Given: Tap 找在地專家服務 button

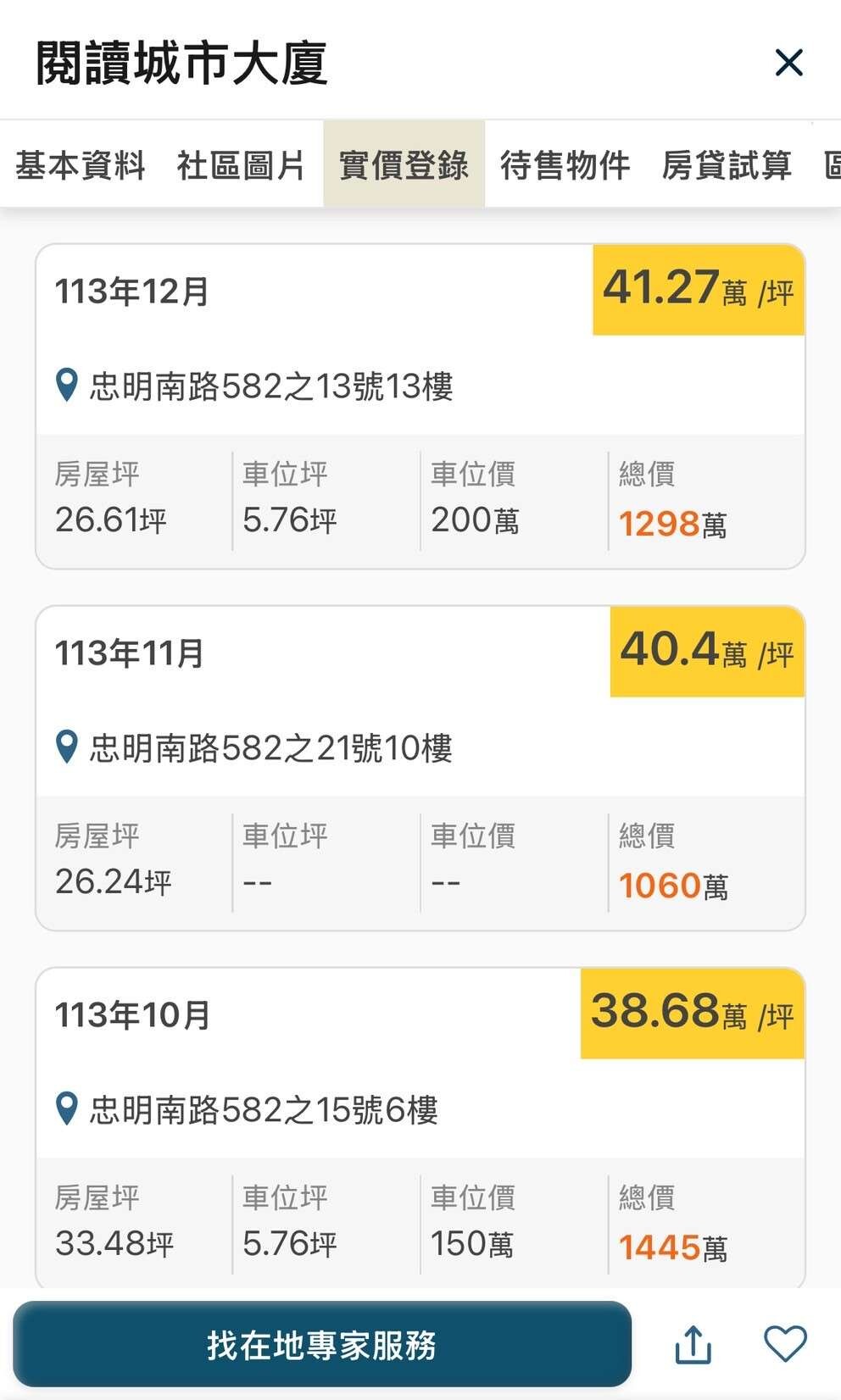Looking at the screenshot, I should coord(322,1344).
